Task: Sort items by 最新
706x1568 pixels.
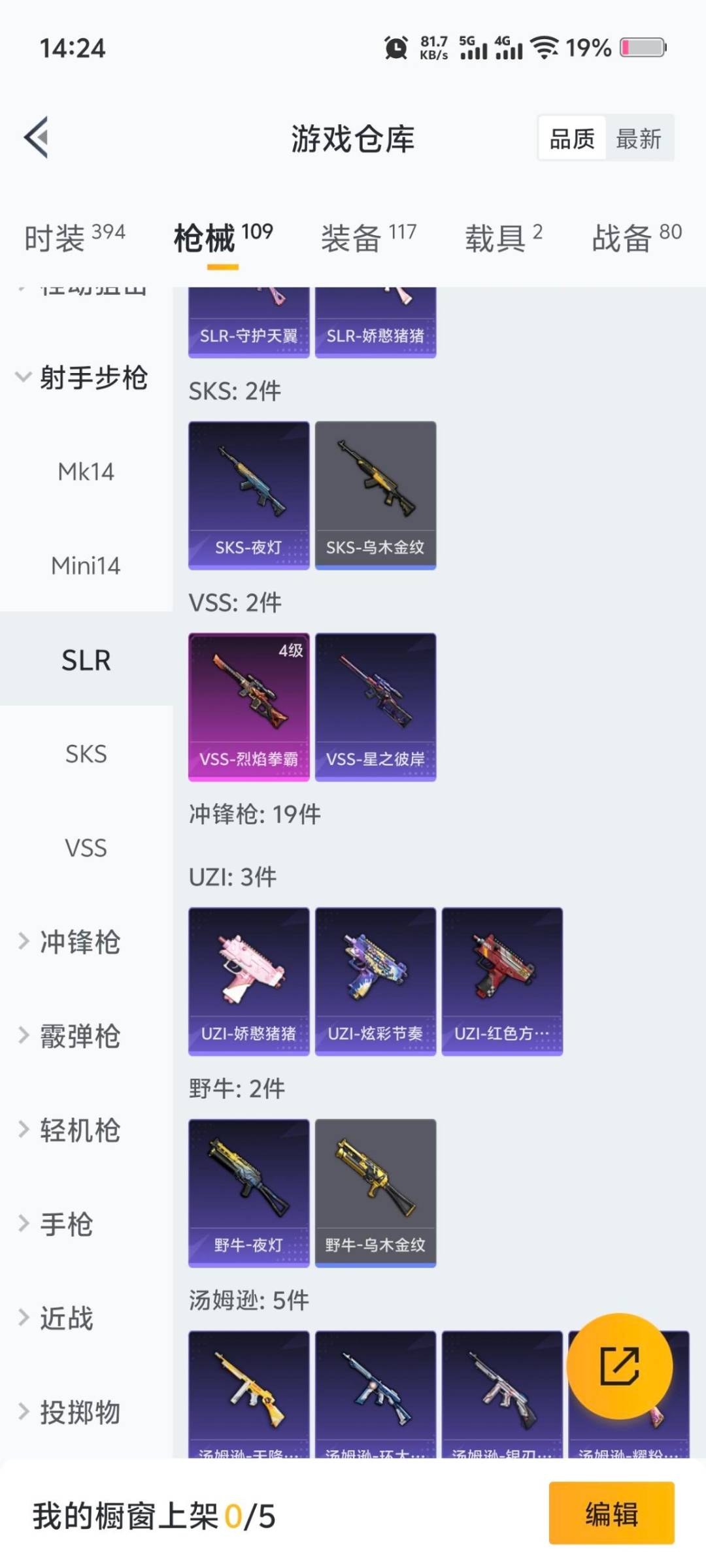Action: (x=638, y=139)
